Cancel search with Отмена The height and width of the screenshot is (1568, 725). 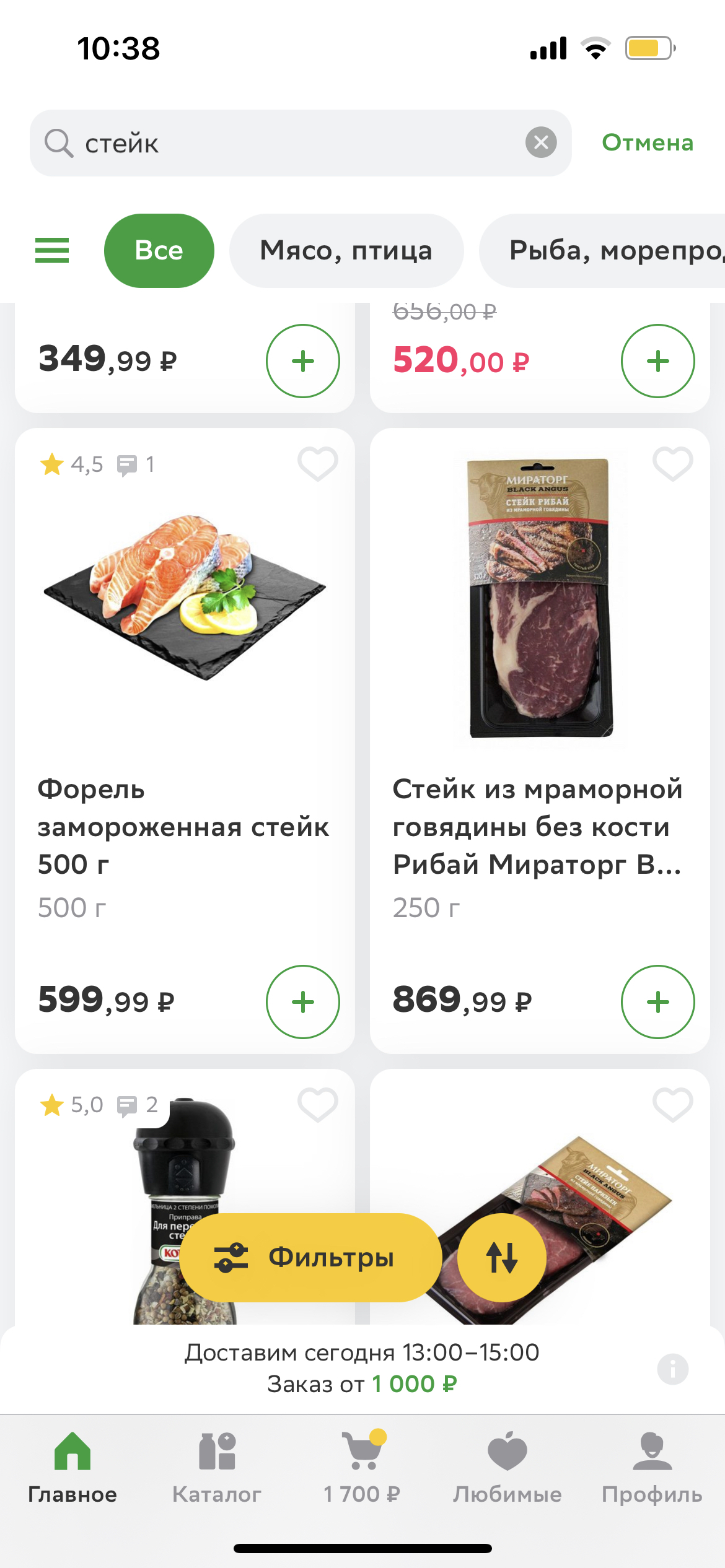(x=648, y=143)
